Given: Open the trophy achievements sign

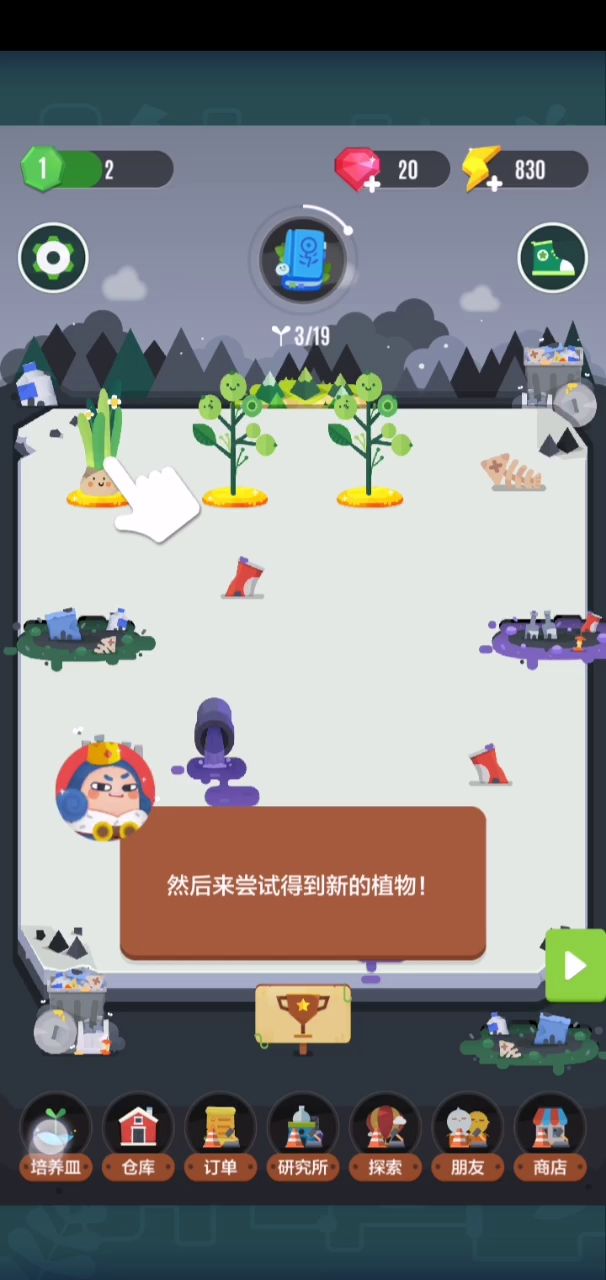Looking at the screenshot, I should pyautogui.click(x=302, y=1016).
